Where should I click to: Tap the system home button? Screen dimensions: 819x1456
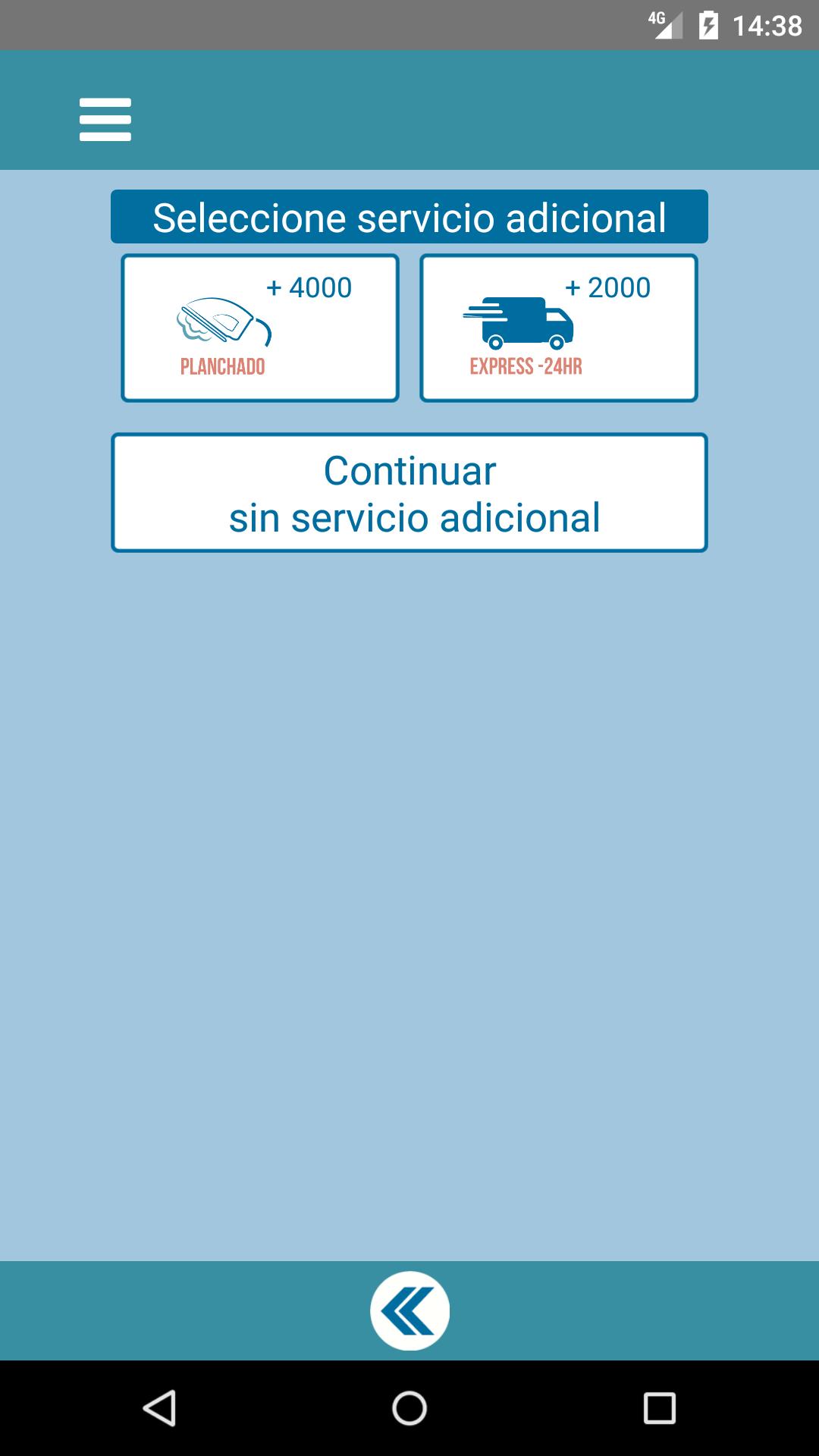[x=409, y=1408]
